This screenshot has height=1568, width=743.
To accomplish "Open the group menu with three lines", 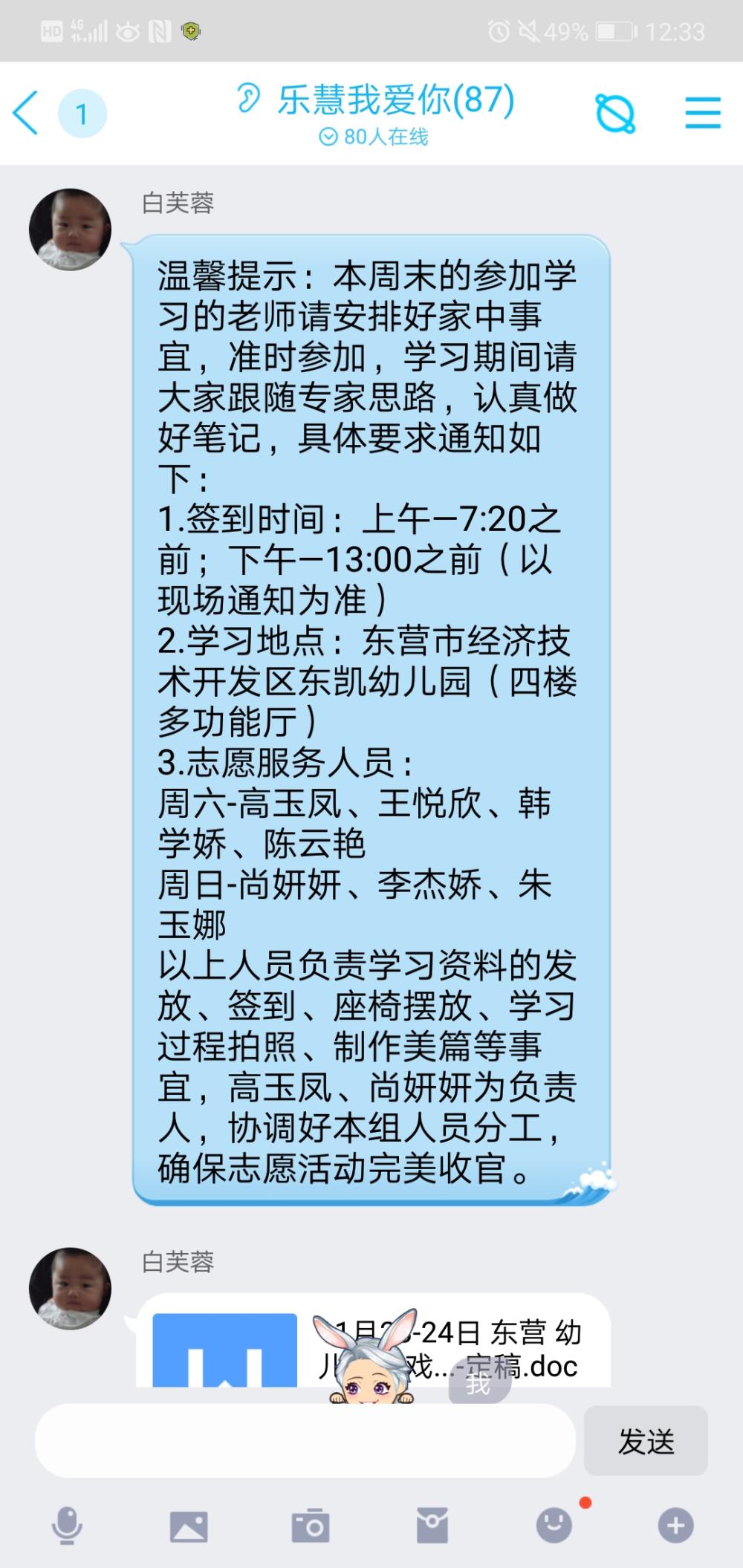I will pos(702,114).
